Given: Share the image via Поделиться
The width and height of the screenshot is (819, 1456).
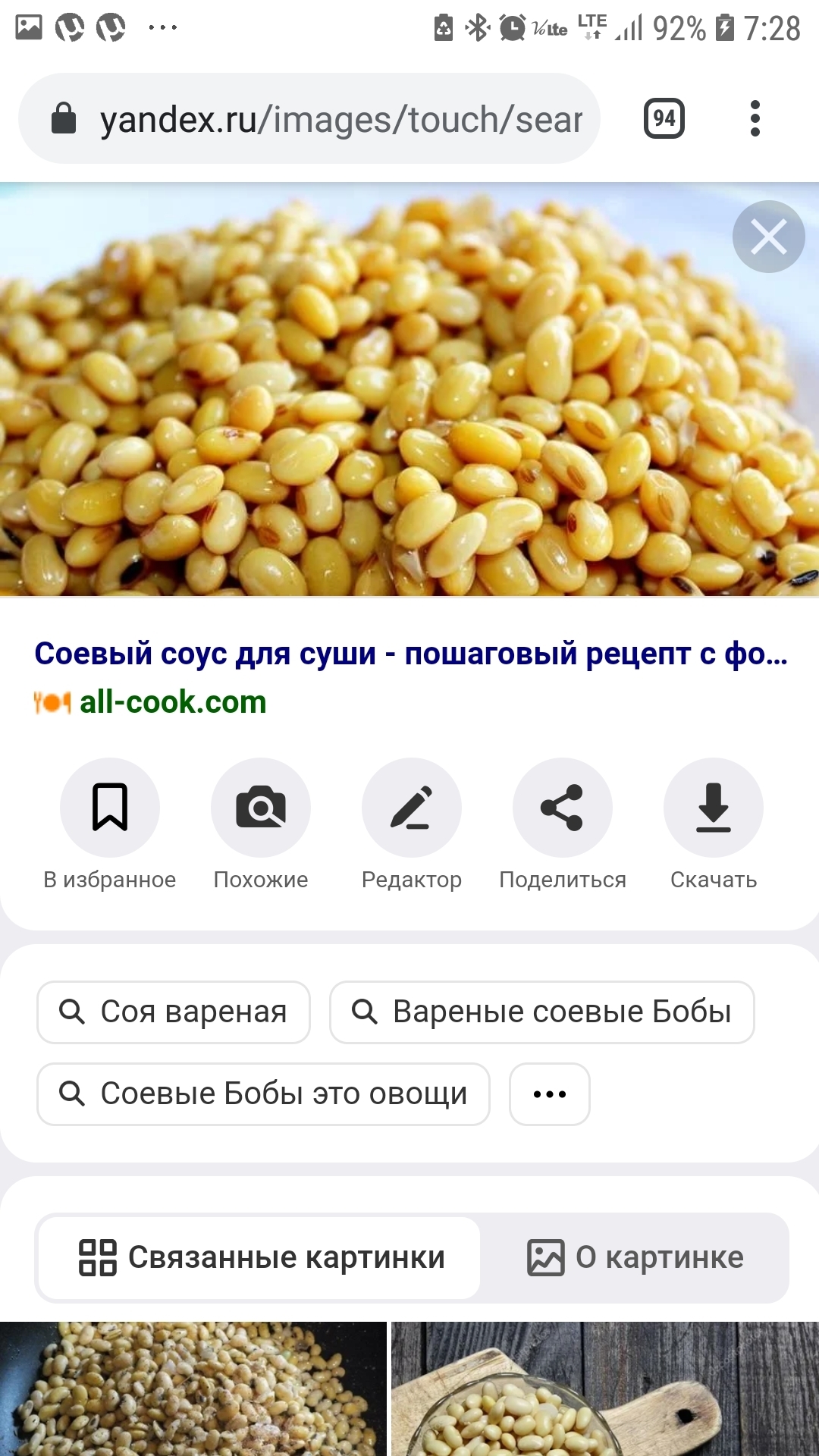Looking at the screenshot, I should [562, 807].
